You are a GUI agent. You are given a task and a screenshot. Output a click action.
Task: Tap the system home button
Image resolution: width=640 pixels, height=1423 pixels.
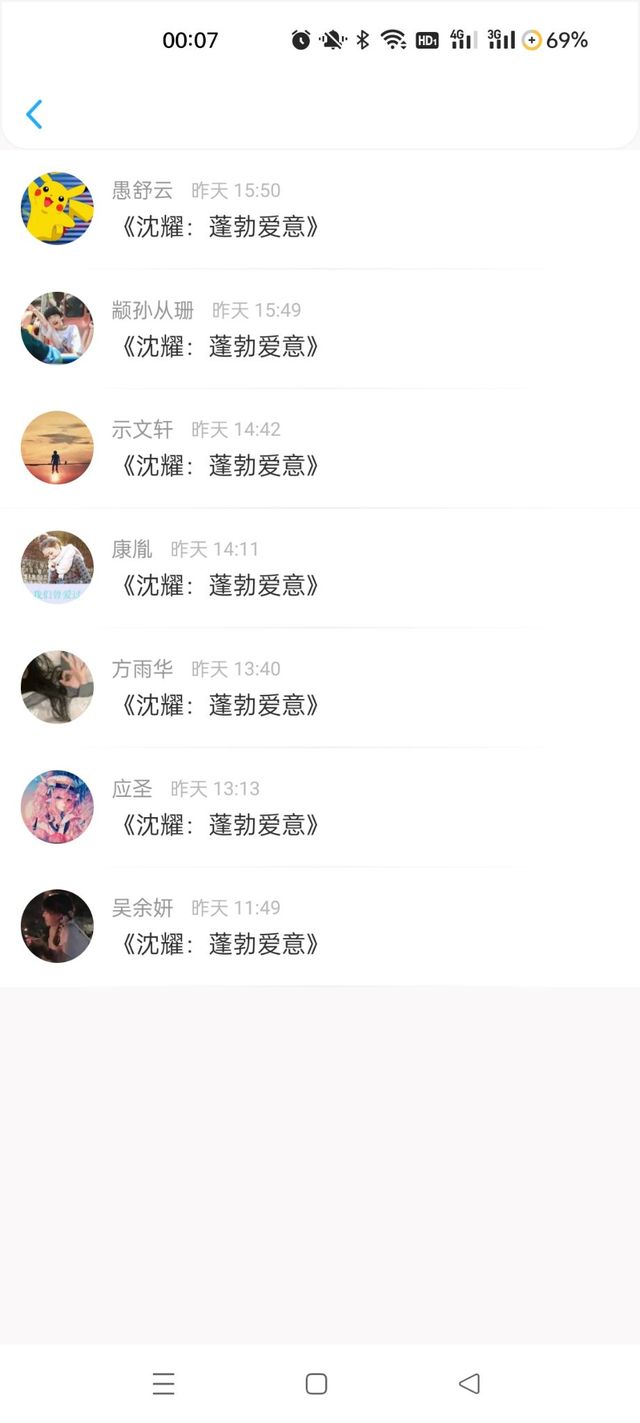pos(316,1384)
